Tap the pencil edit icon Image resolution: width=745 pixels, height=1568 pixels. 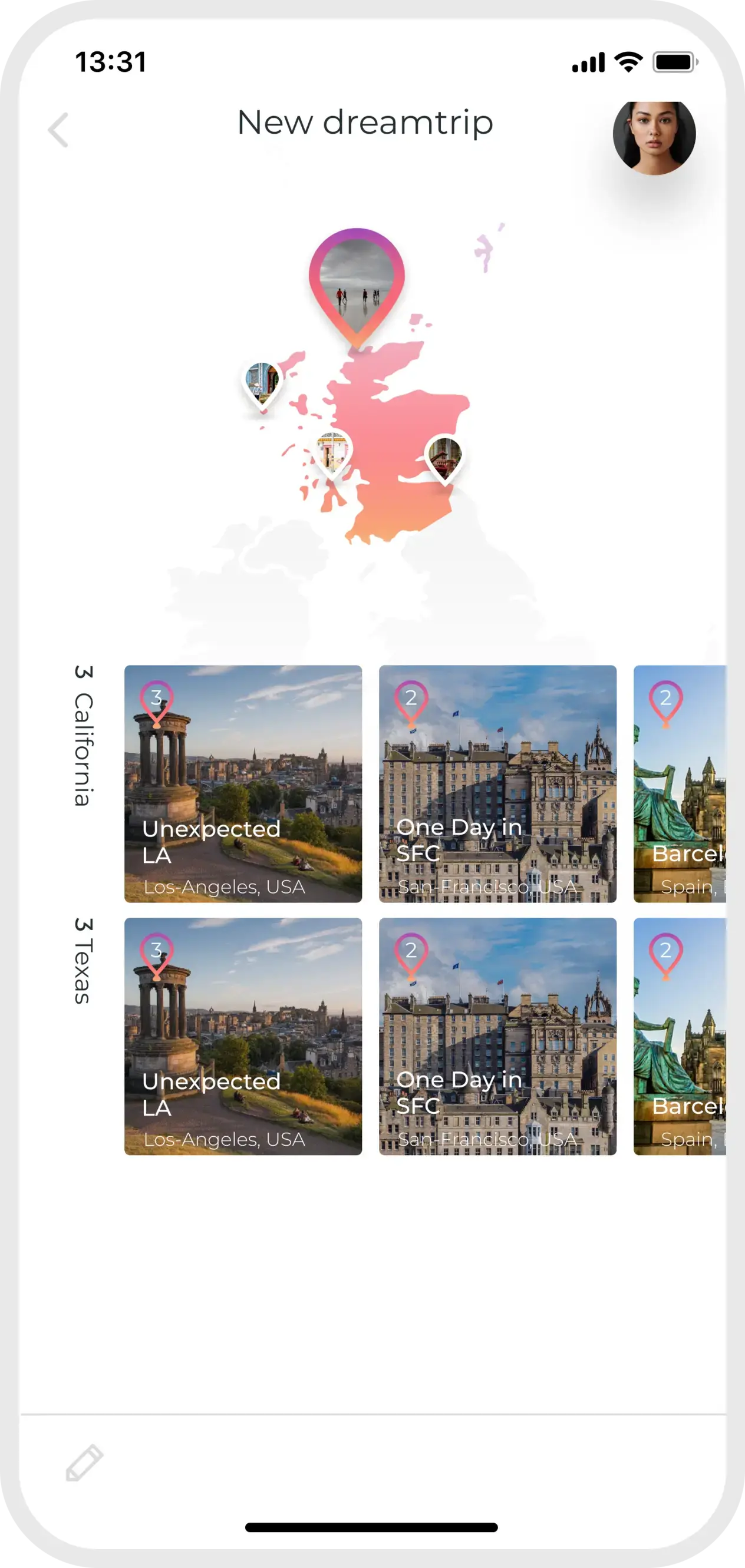click(84, 1462)
